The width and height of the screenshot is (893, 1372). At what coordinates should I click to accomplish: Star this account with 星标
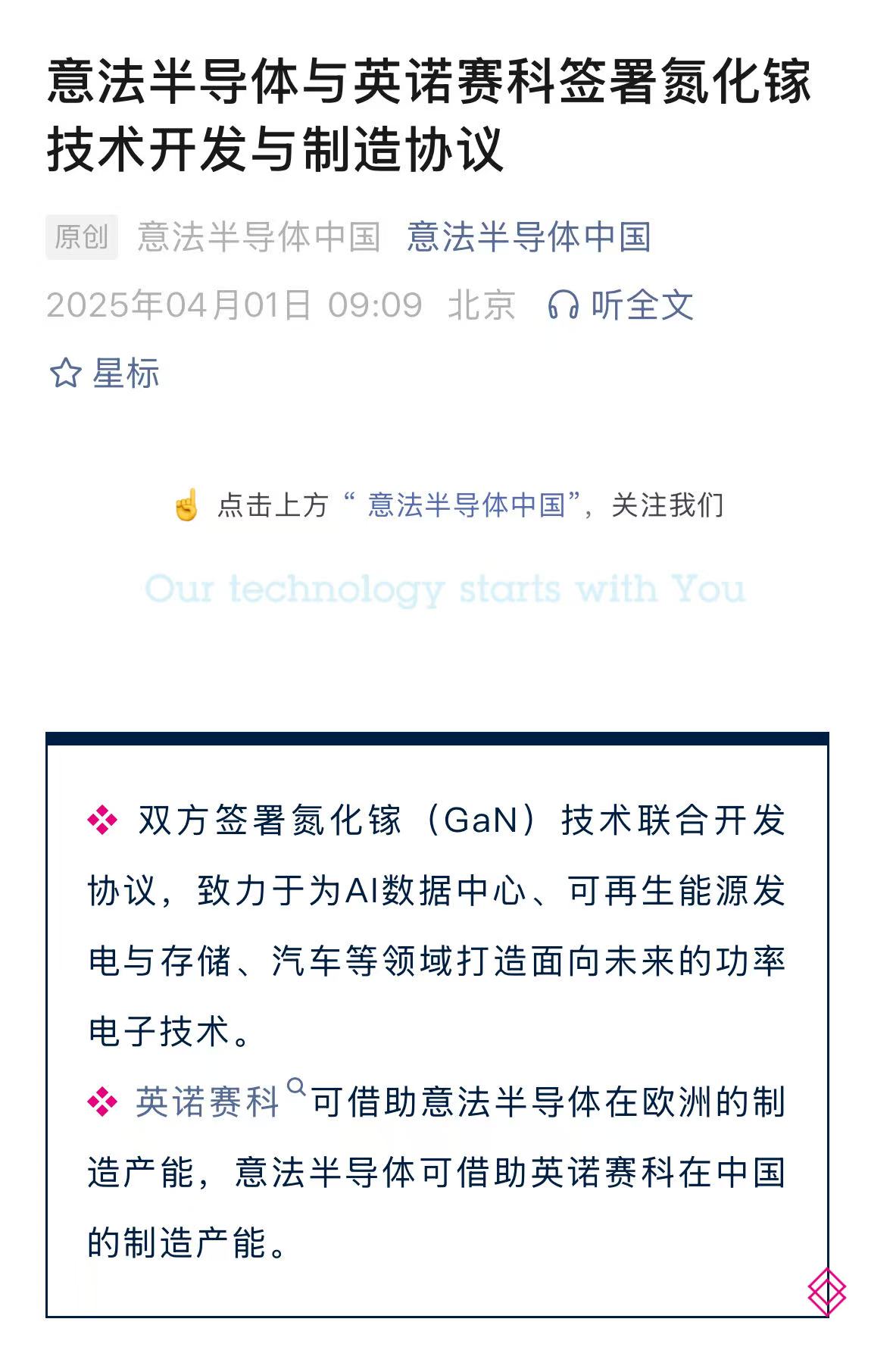click(x=105, y=373)
